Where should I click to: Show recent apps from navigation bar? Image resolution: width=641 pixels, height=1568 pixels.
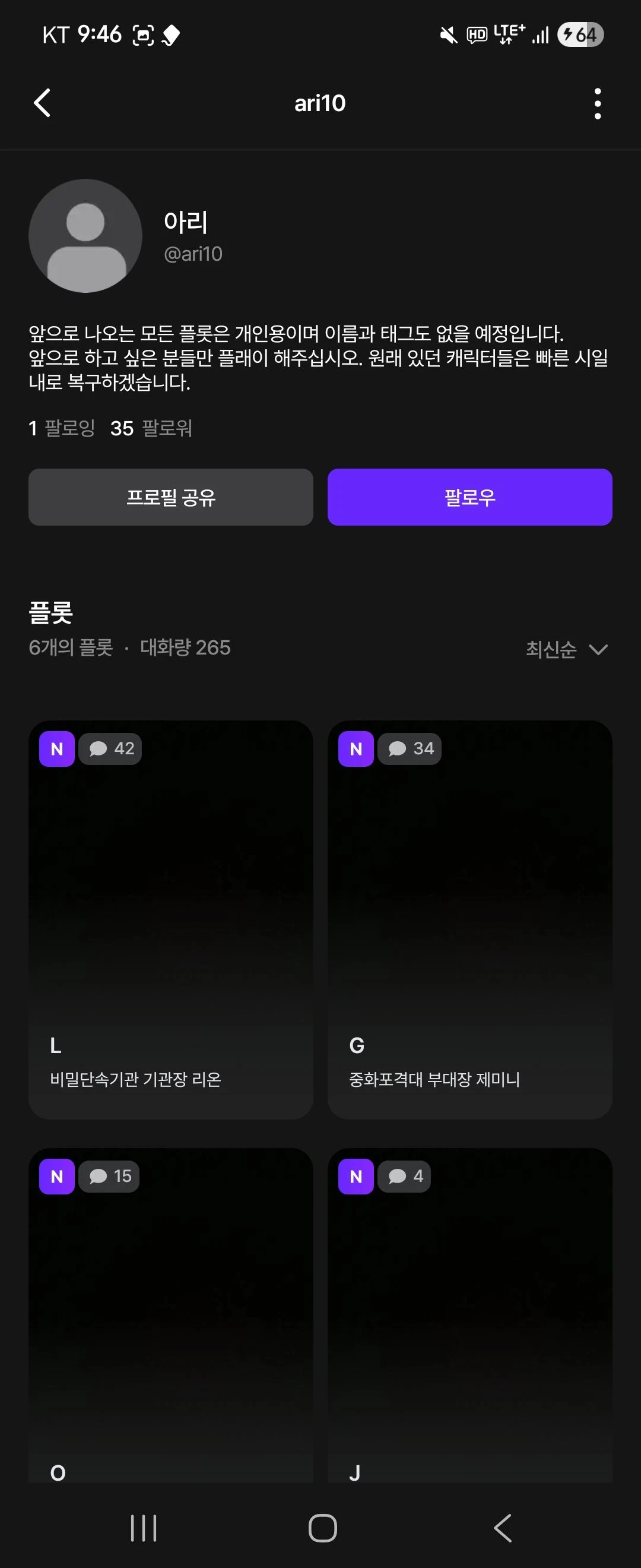tap(144, 1528)
